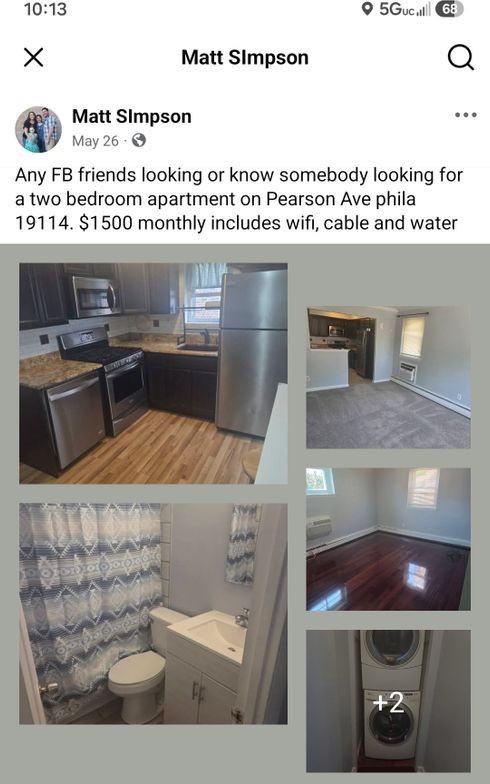Image resolution: width=490 pixels, height=784 pixels.
Task: Open search within Matt Simpson's posts
Action: 460,58
